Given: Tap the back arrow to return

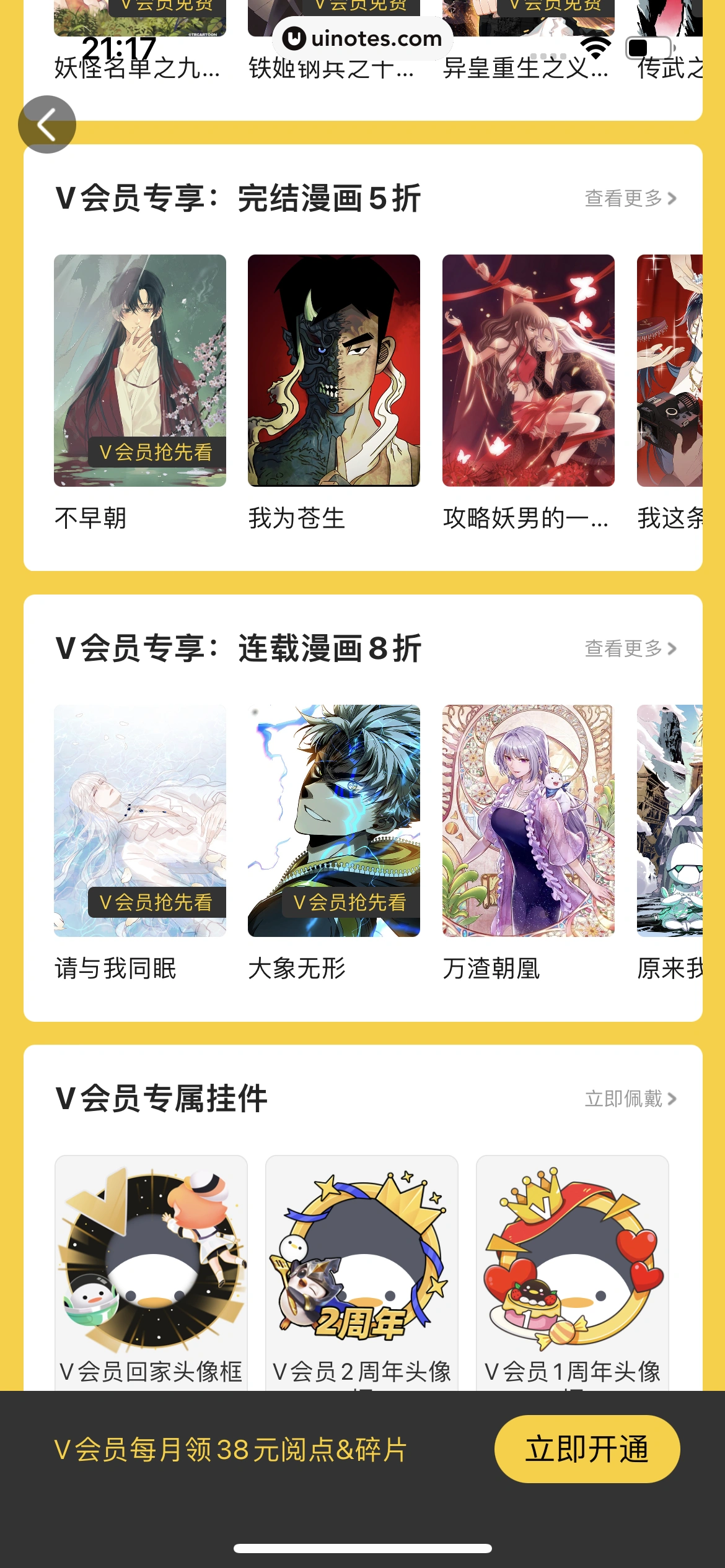Looking at the screenshot, I should 47,124.
